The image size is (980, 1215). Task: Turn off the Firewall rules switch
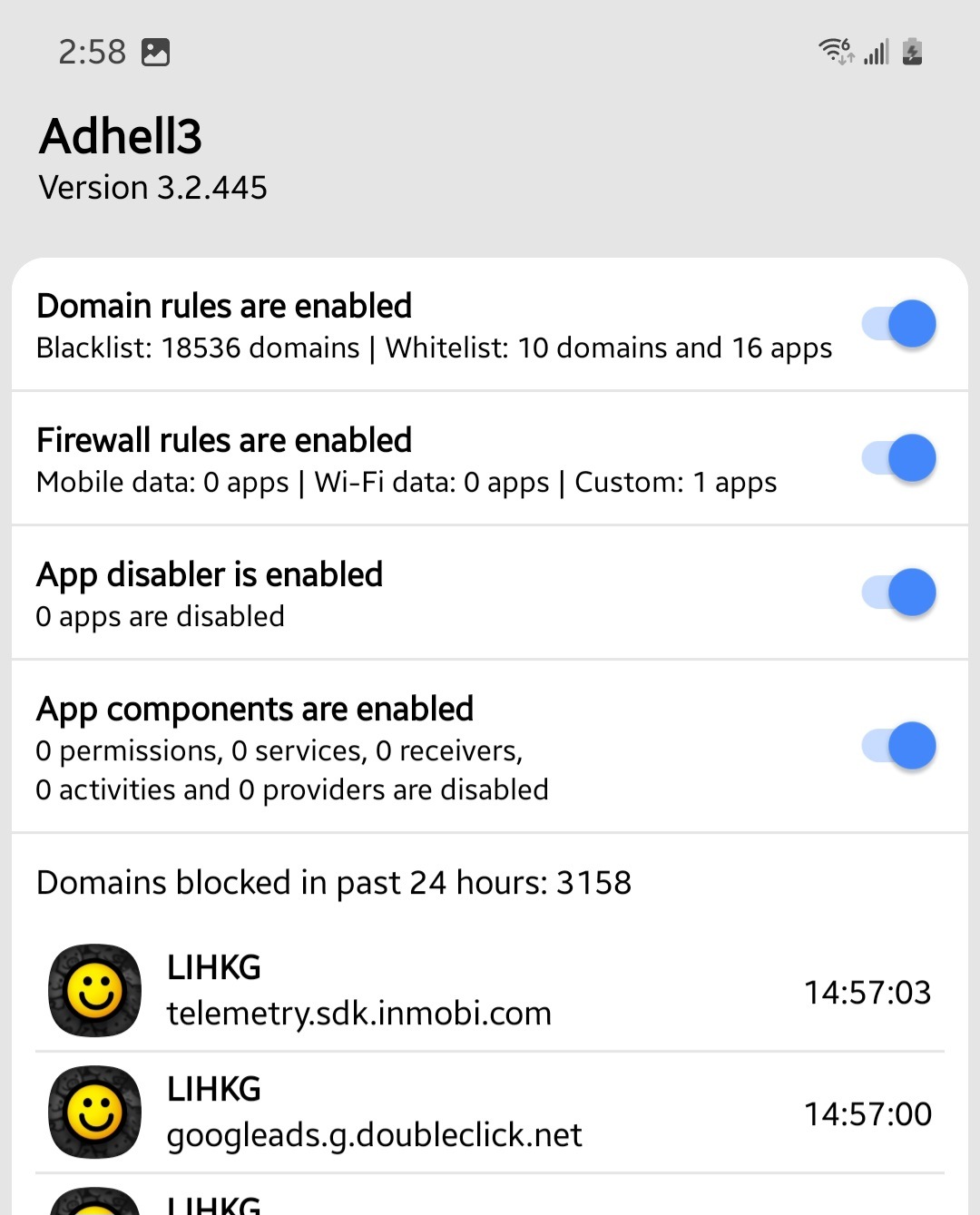click(x=898, y=457)
